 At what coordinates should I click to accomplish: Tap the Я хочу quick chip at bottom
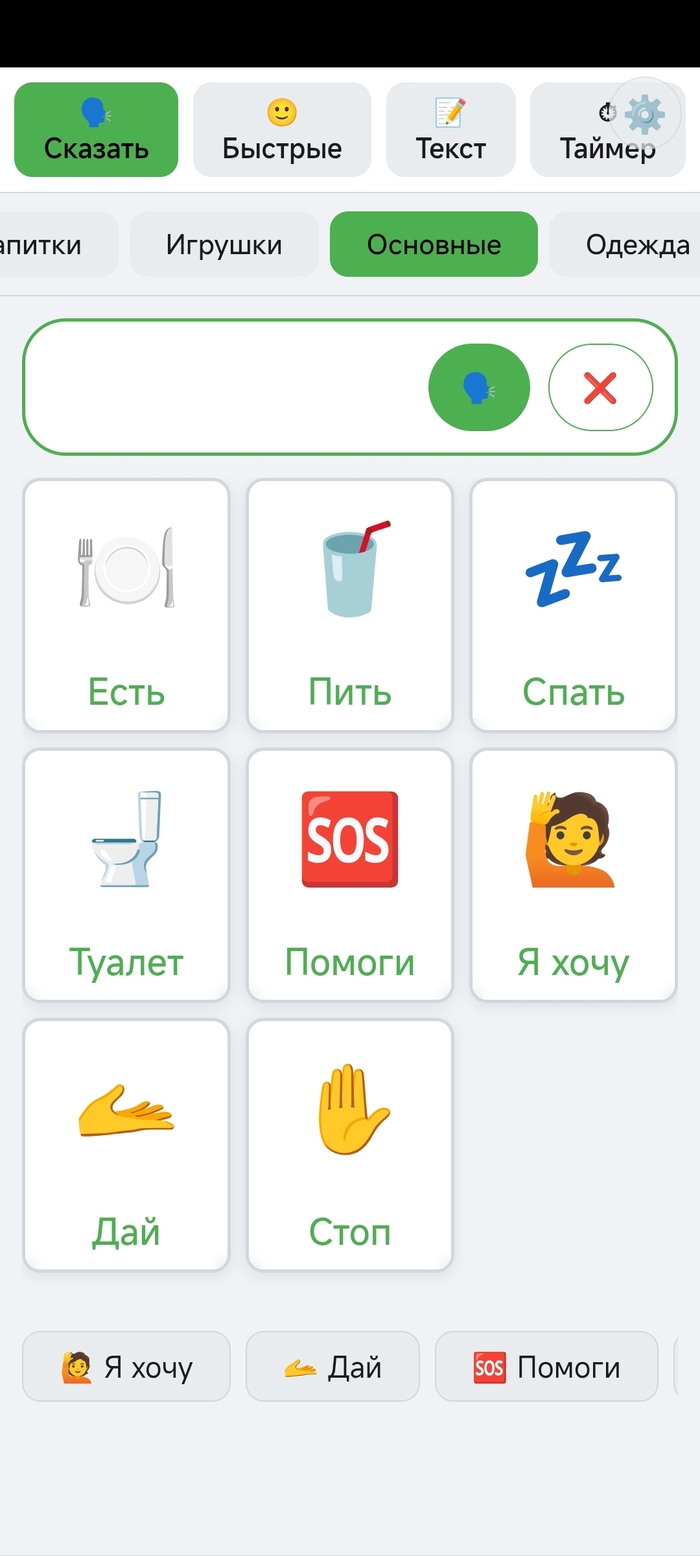coord(126,1366)
